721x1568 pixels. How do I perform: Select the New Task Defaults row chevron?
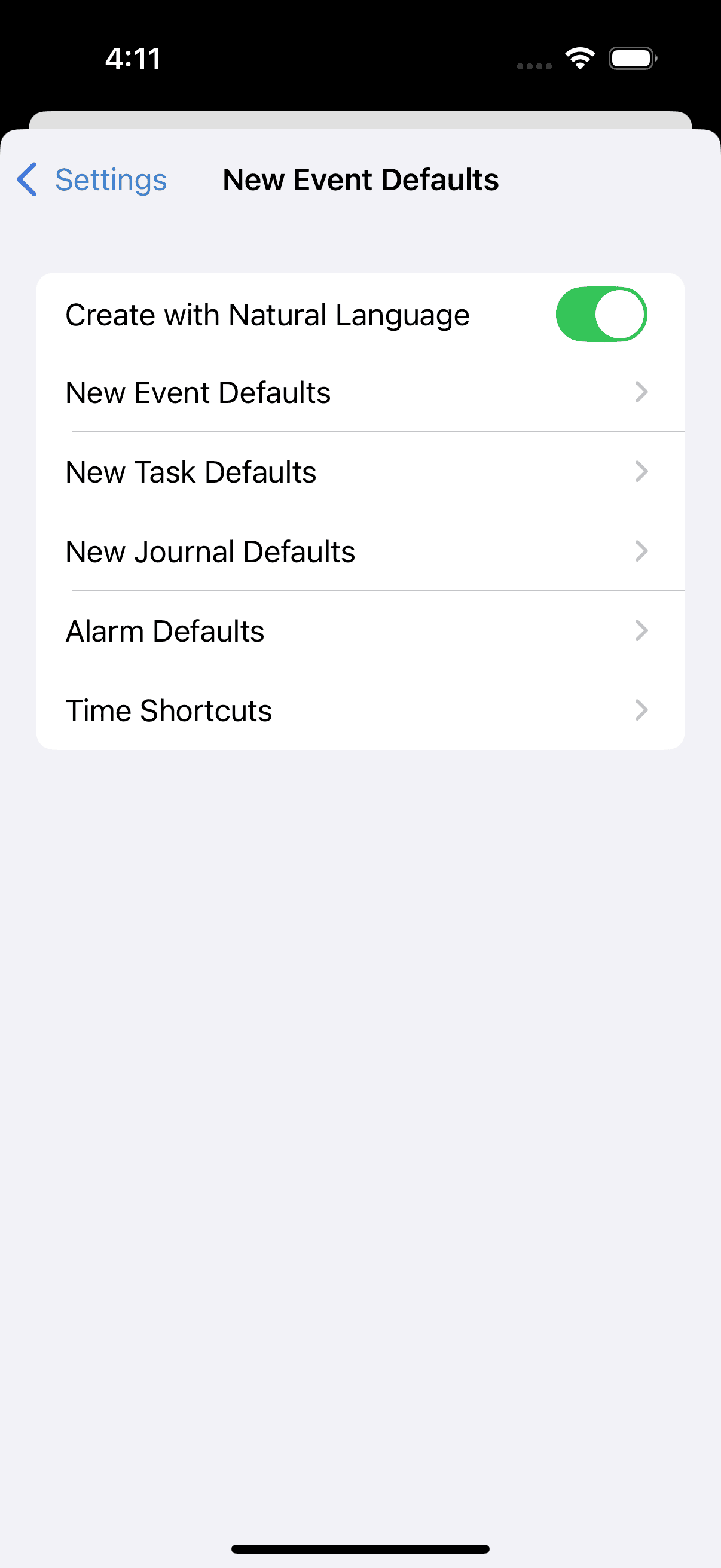coord(641,472)
